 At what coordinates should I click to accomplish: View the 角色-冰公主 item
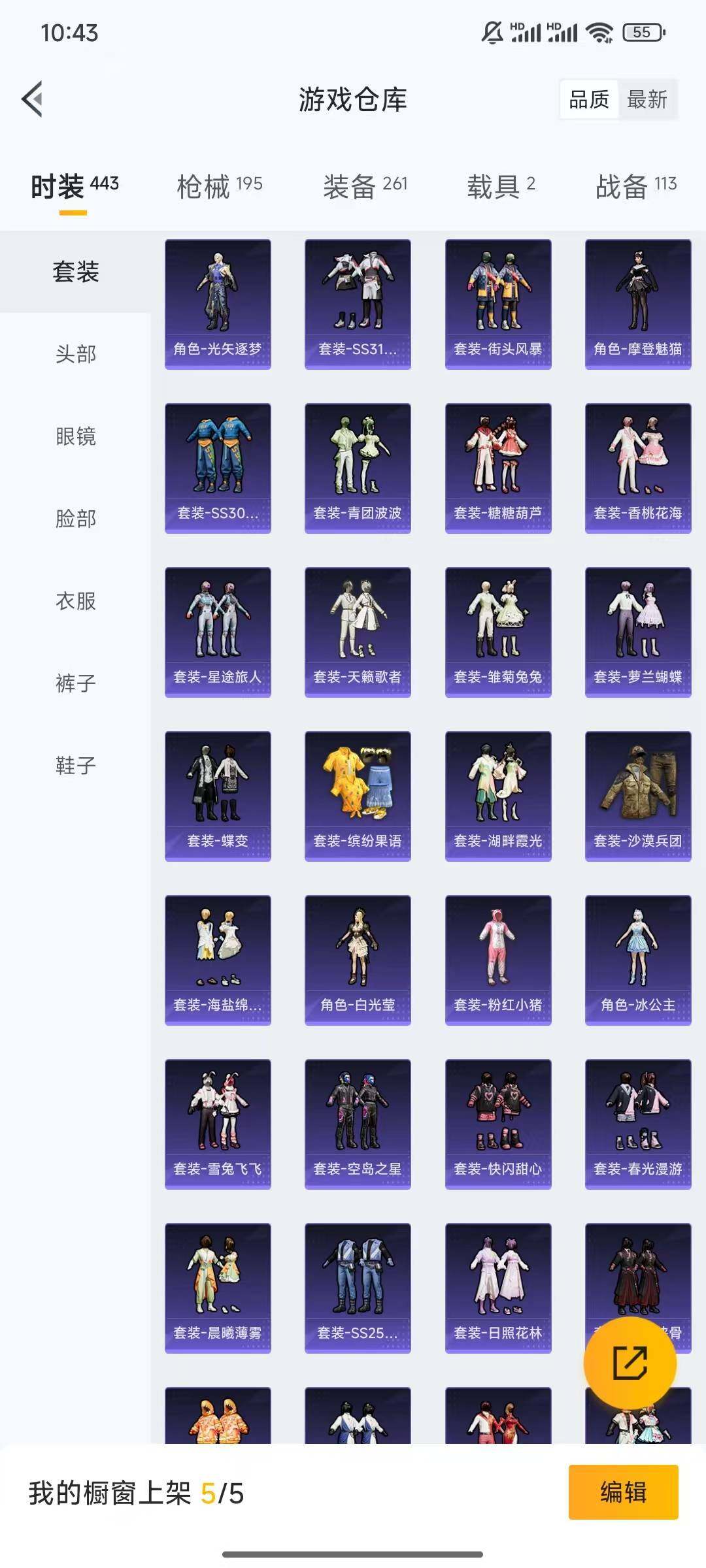click(638, 960)
